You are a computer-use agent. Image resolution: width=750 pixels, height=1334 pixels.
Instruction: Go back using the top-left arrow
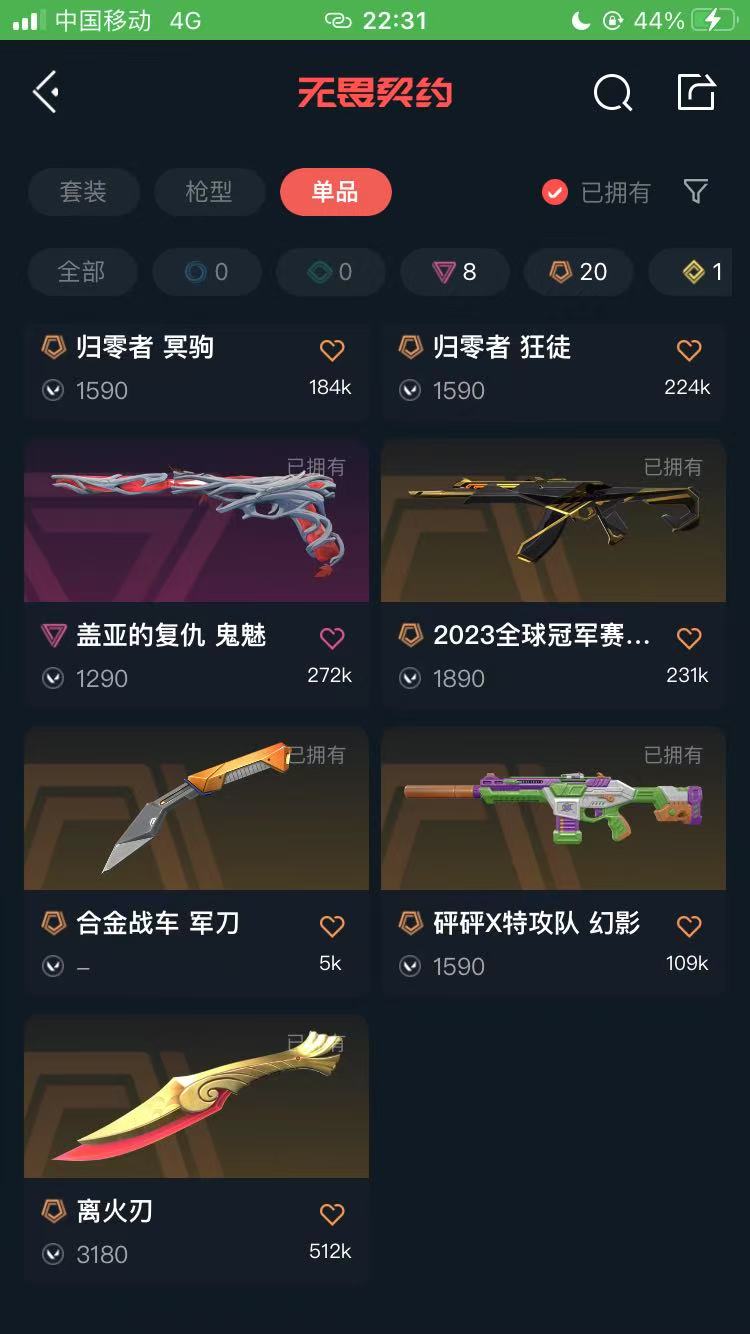pyautogui.click(x=46, y=93)
